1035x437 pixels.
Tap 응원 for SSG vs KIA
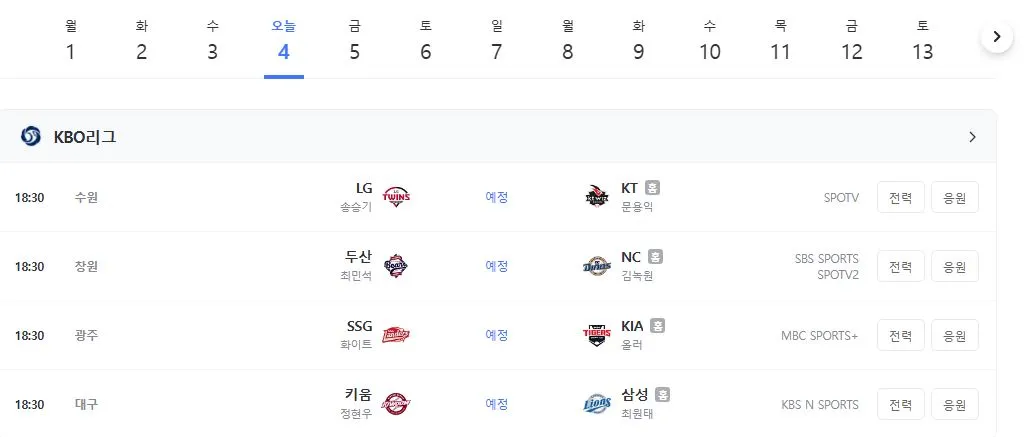(954, 335)
